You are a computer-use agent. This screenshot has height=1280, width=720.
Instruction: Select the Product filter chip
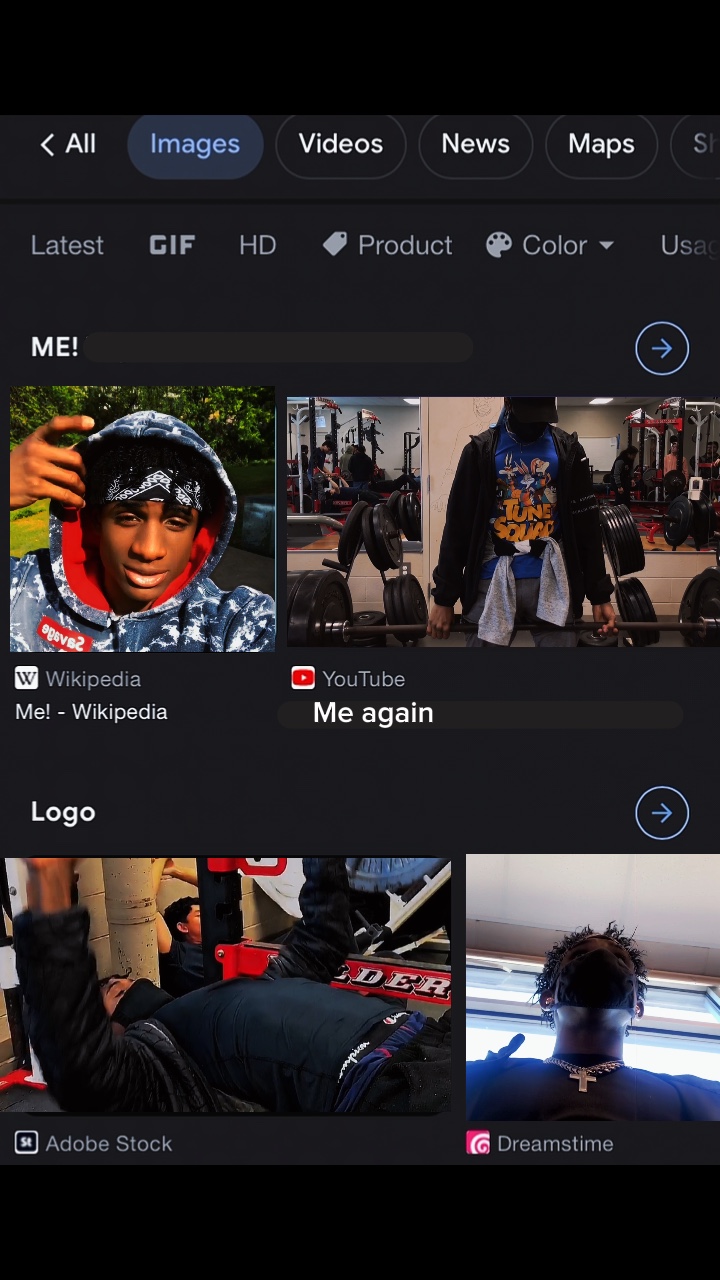pos(388,245)
